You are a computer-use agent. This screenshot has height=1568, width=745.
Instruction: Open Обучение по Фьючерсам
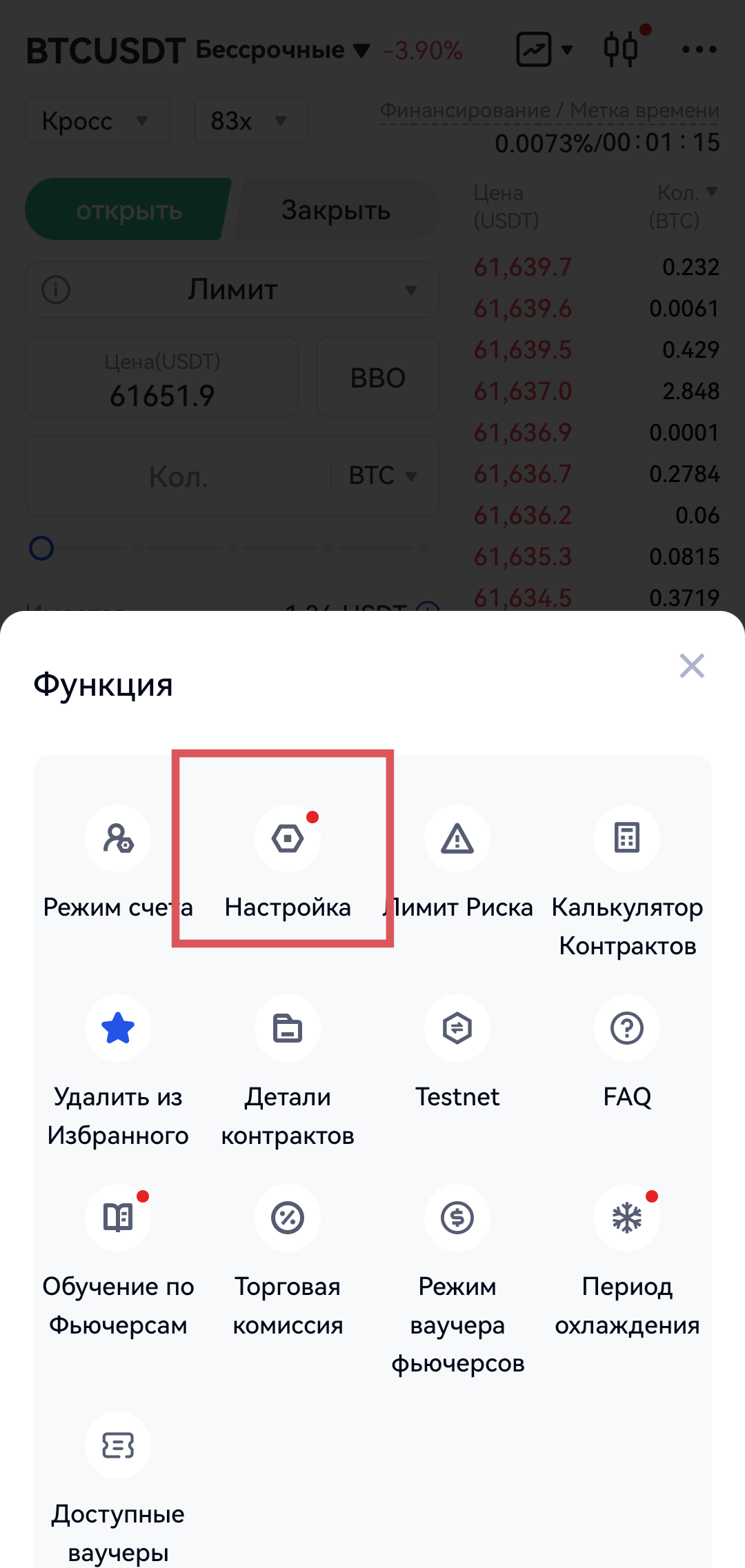[118, 1218]
